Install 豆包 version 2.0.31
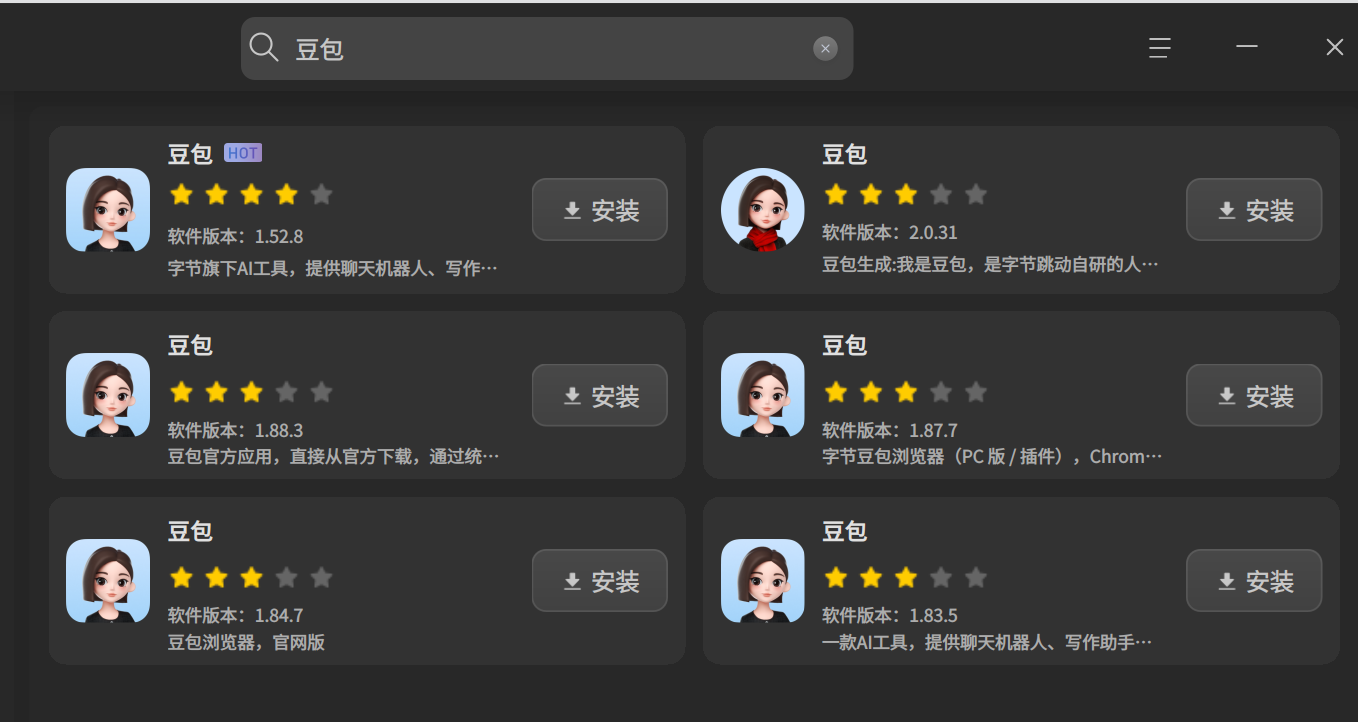Image resolution: width=1358 pixels, height=722 pixels. (1253, 210)
